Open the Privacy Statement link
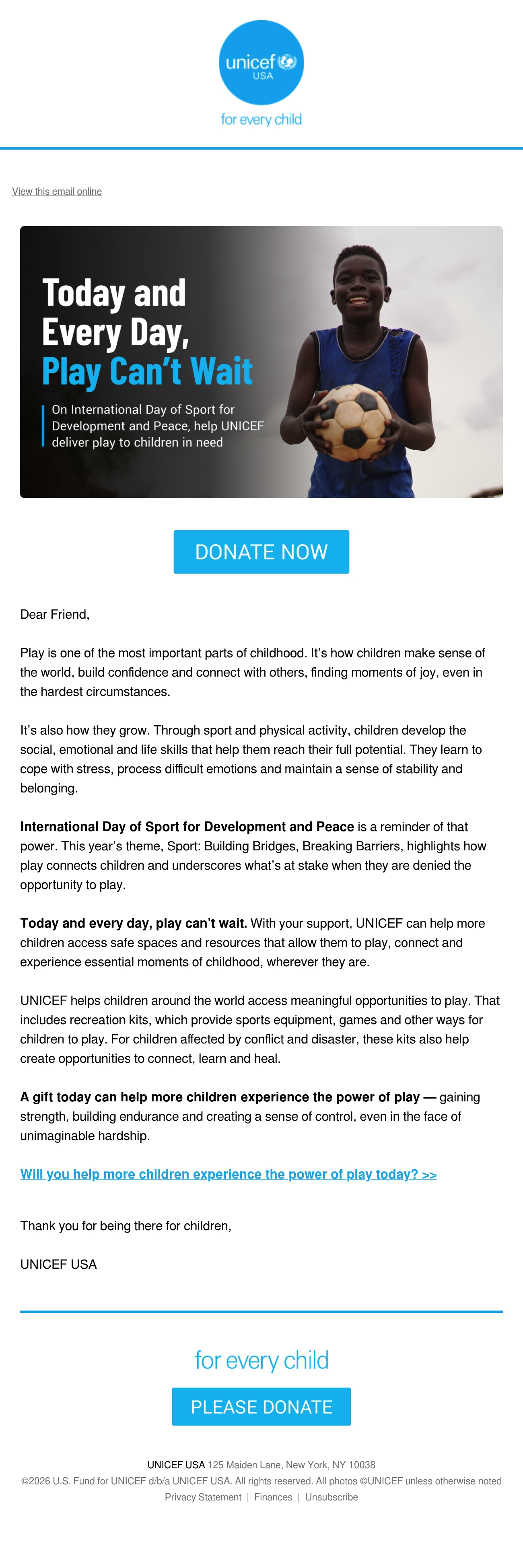523x1568 pixels. 203,1497
